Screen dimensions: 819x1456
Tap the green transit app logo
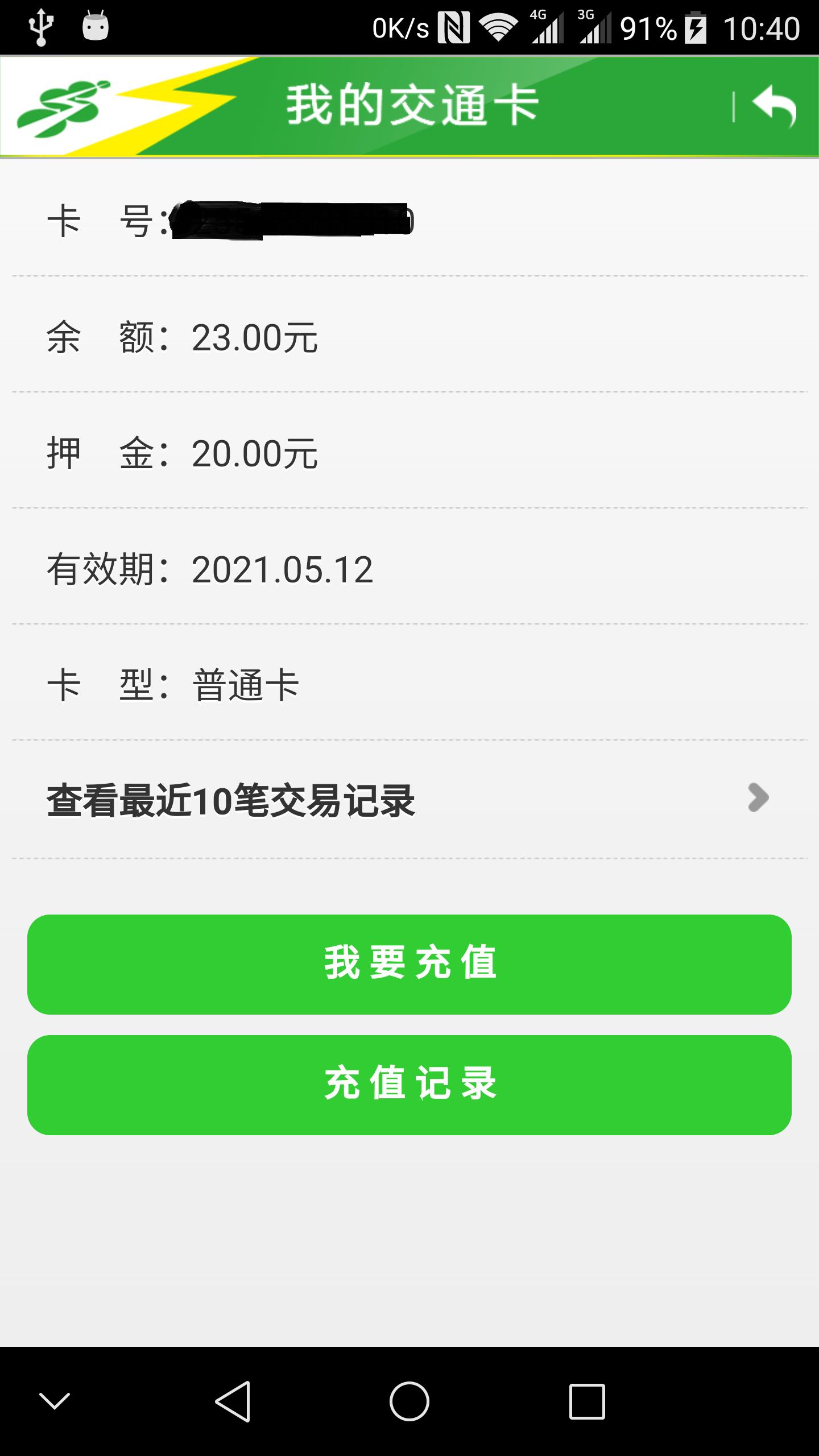coord(65,105)
